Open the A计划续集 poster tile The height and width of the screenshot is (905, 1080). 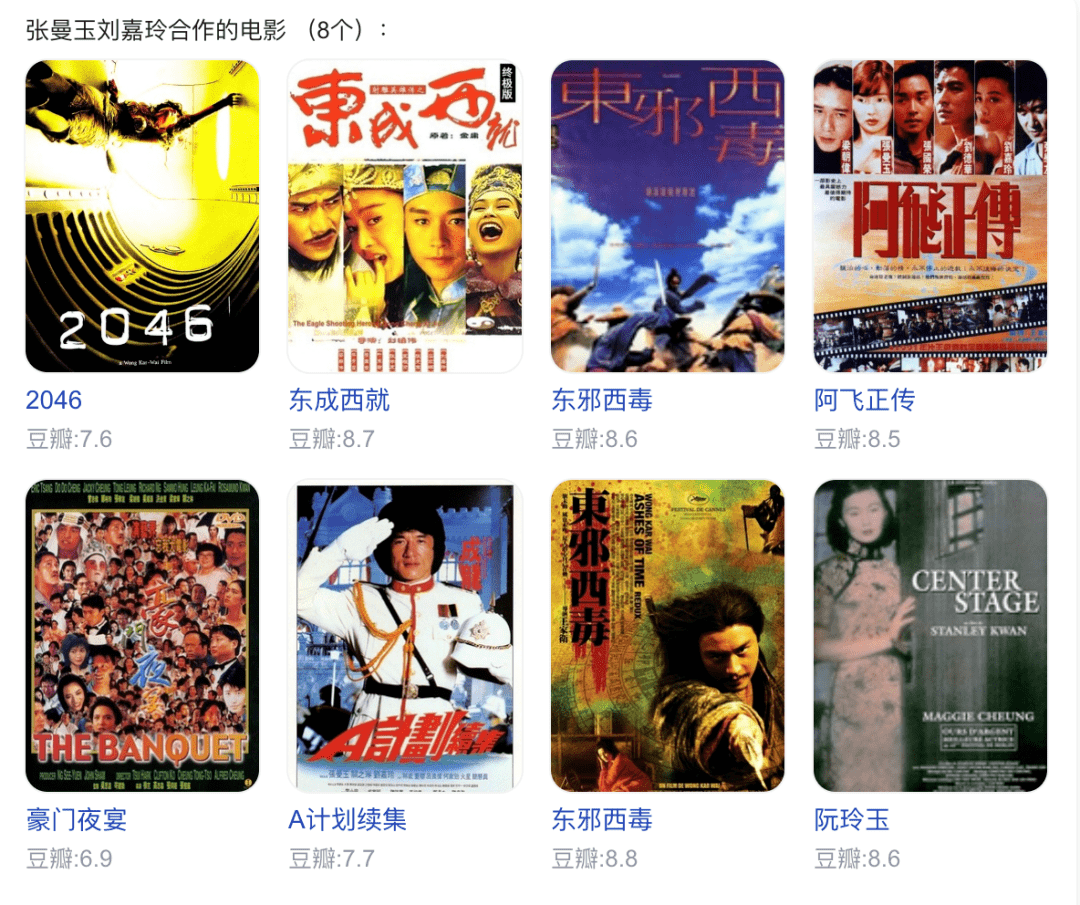point(405,636)
